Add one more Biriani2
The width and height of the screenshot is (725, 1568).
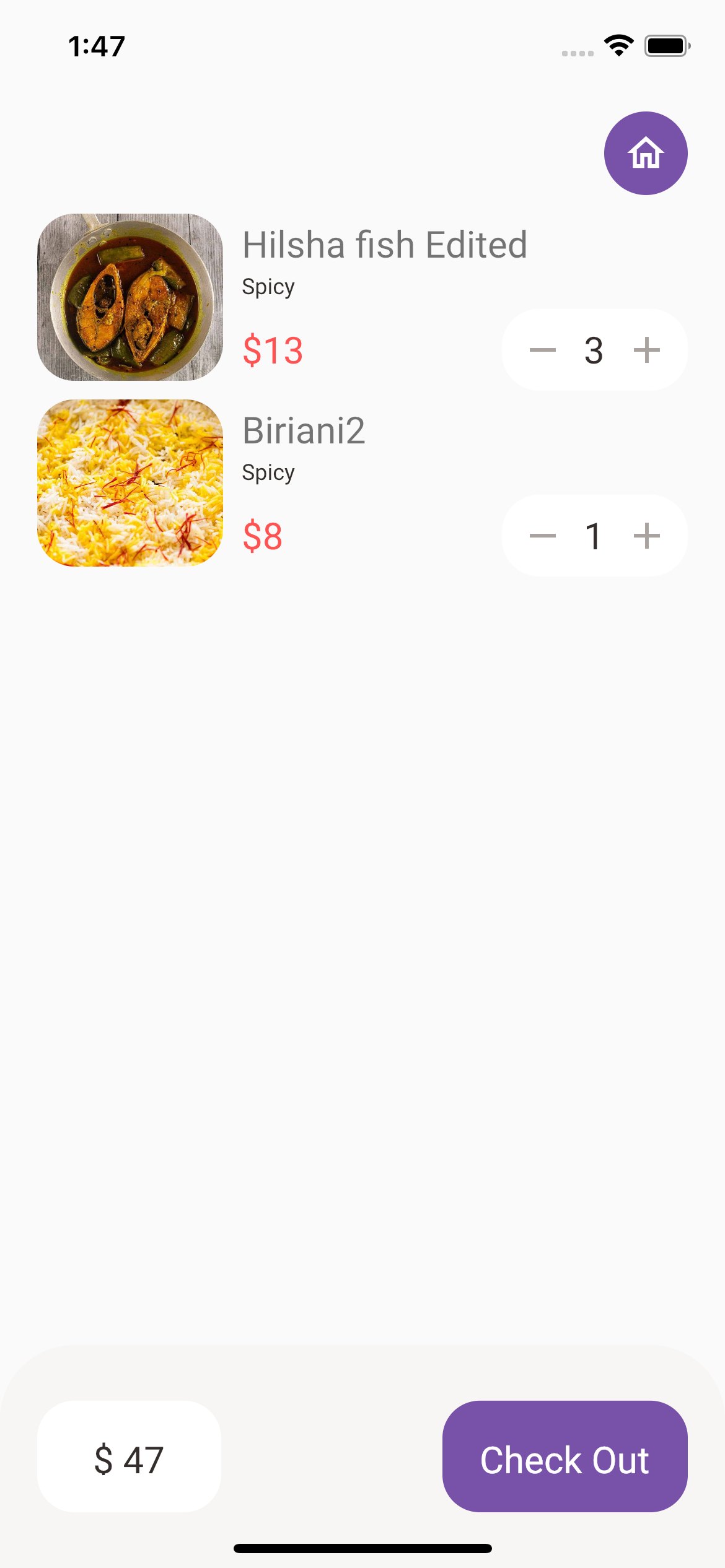[x=646, y=536]
